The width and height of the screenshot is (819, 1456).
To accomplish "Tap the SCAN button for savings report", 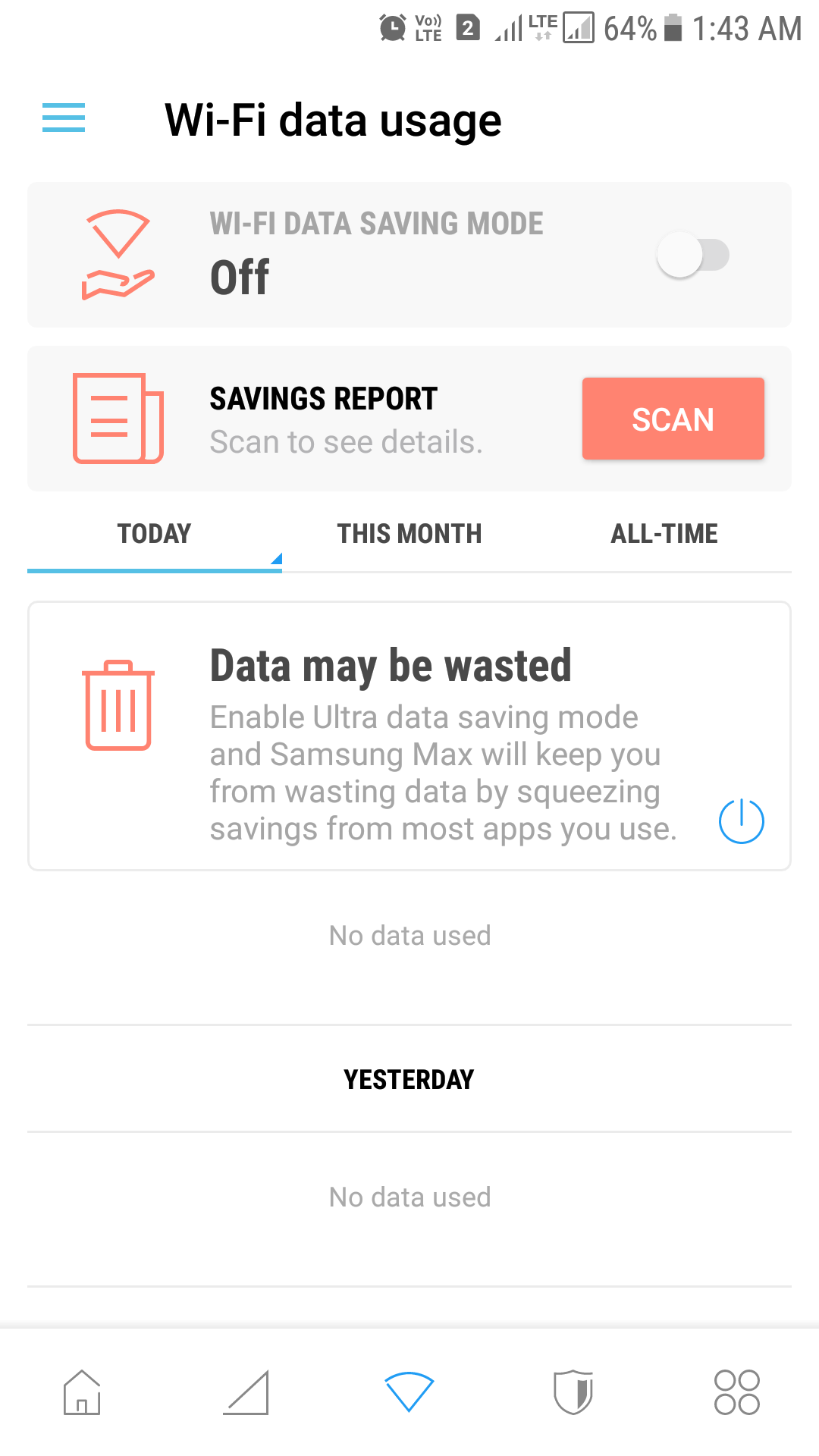I will [673, 419].
